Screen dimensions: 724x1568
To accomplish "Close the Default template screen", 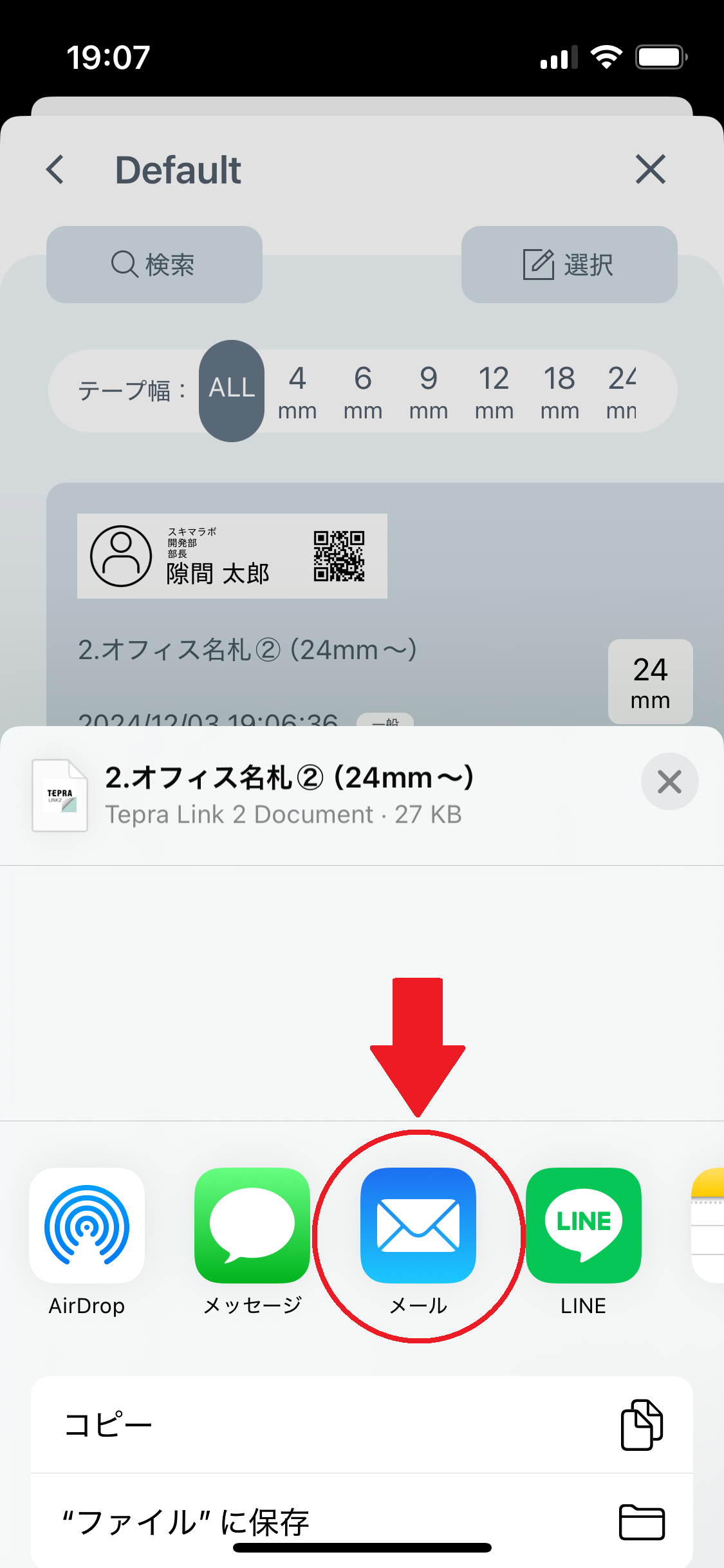I will [x=651, y=169].
